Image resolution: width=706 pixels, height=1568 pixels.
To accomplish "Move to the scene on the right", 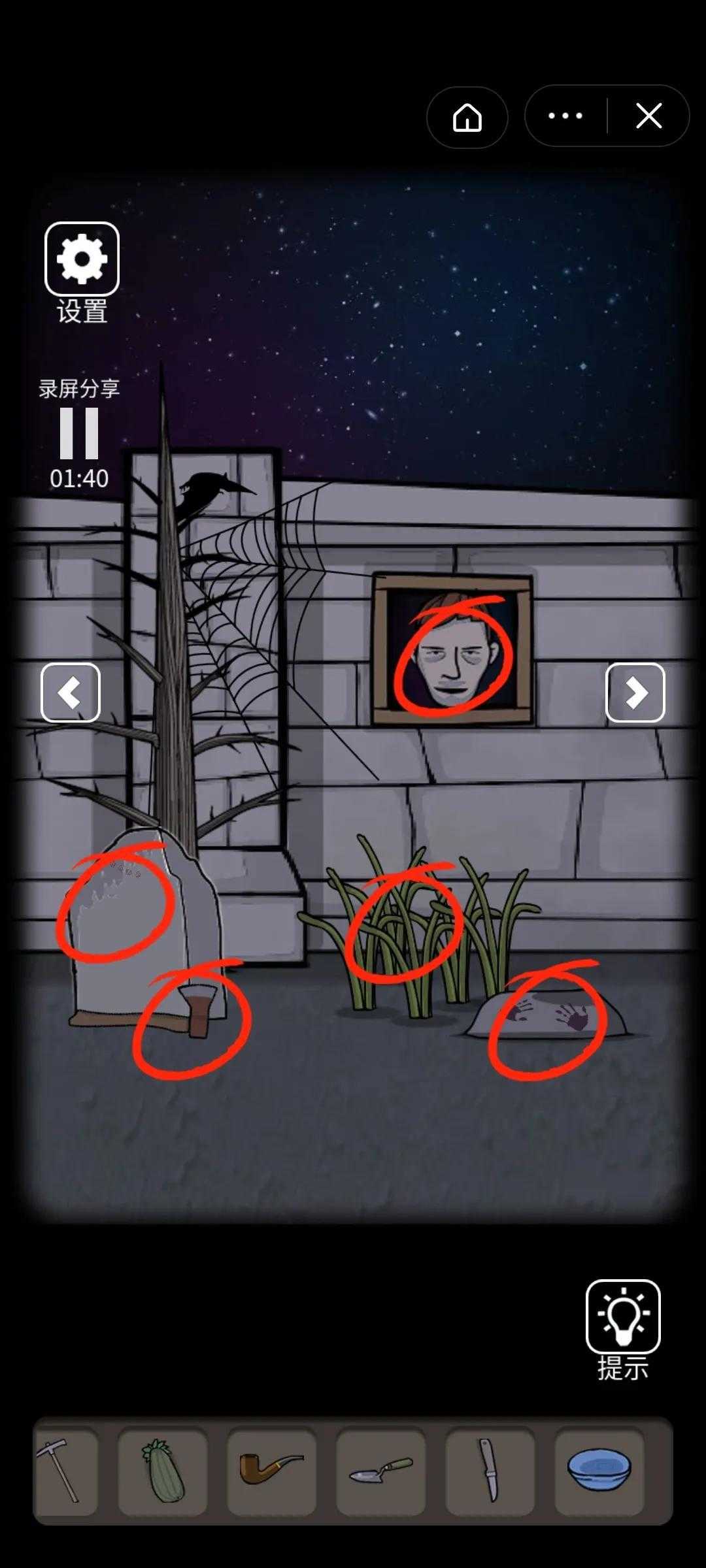I will [x=635, y=693].
